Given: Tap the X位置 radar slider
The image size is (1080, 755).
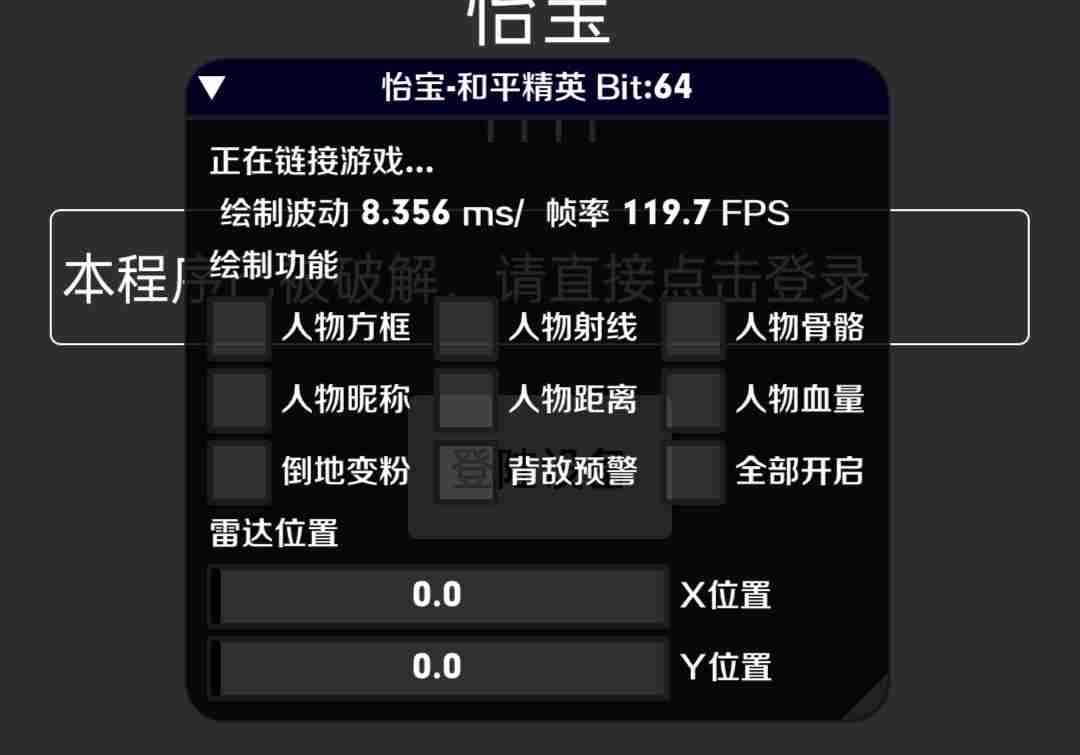Looking at the screenshot, I should pyautogui.click(x=438, y=596).
